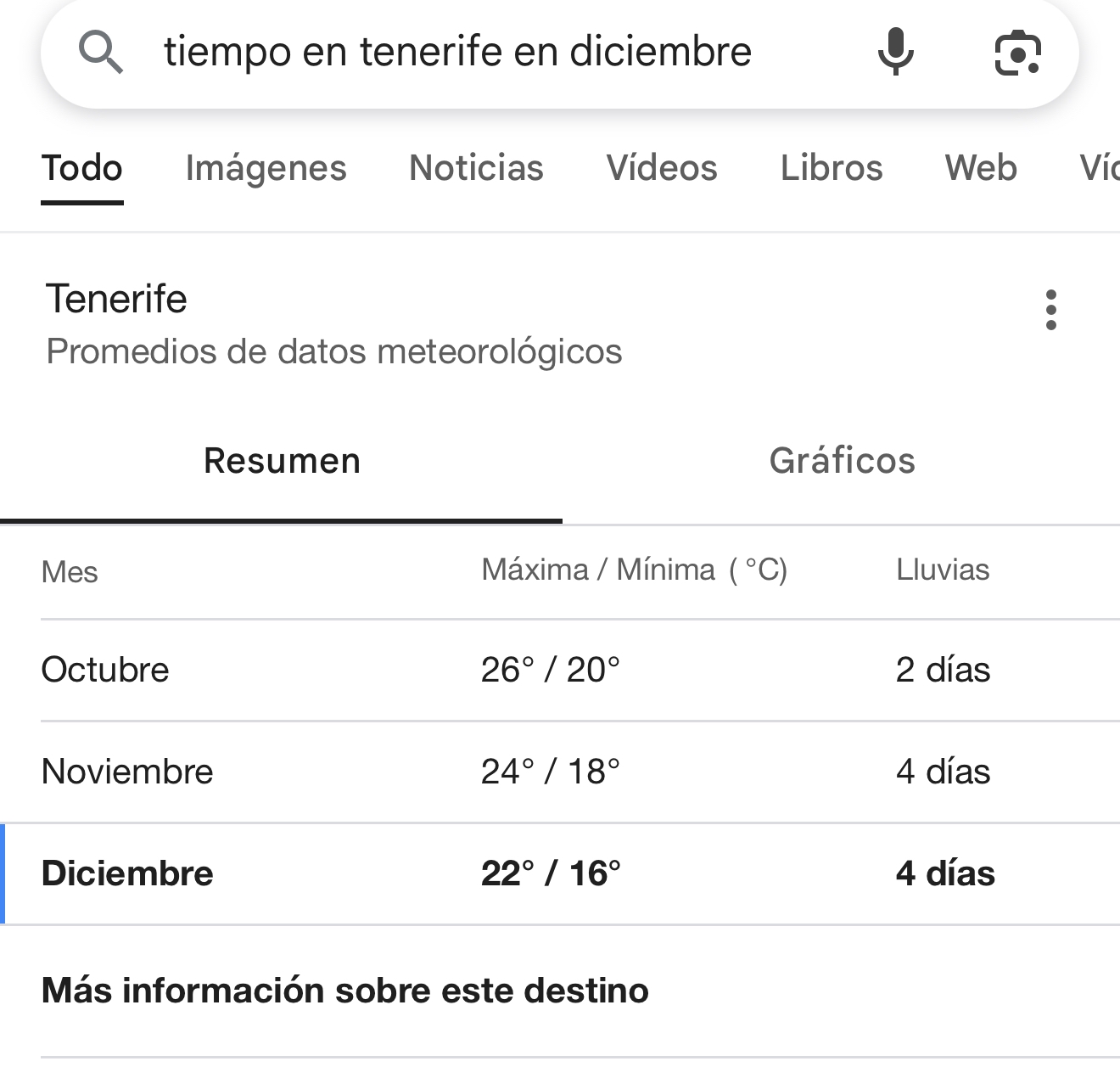Viewport: 1120px width, 1078px height.
Task: Select the Todo results tab
Action: 82,168
